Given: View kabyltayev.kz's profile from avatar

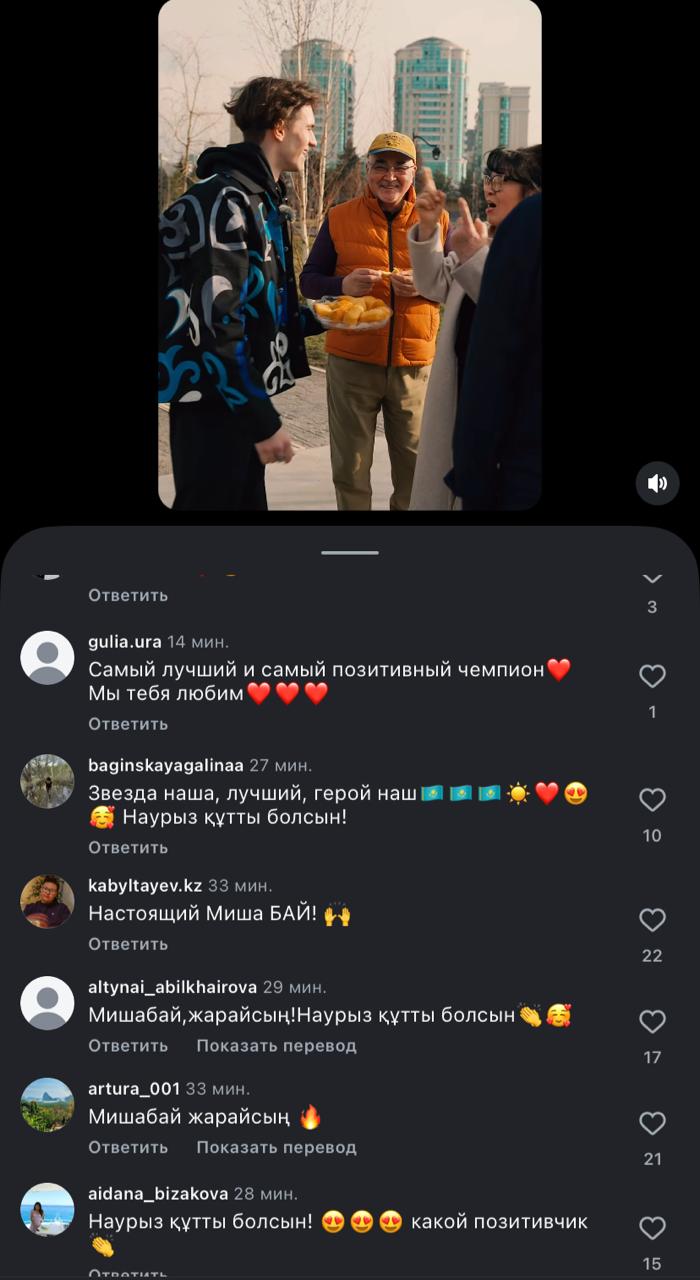Looking at the screenshot, I should (47, 902).
